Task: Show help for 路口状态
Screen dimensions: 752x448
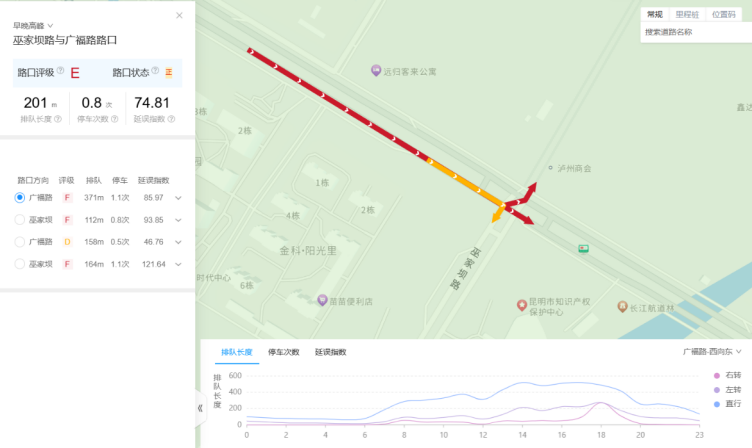Action: click(x=155, y=72)
